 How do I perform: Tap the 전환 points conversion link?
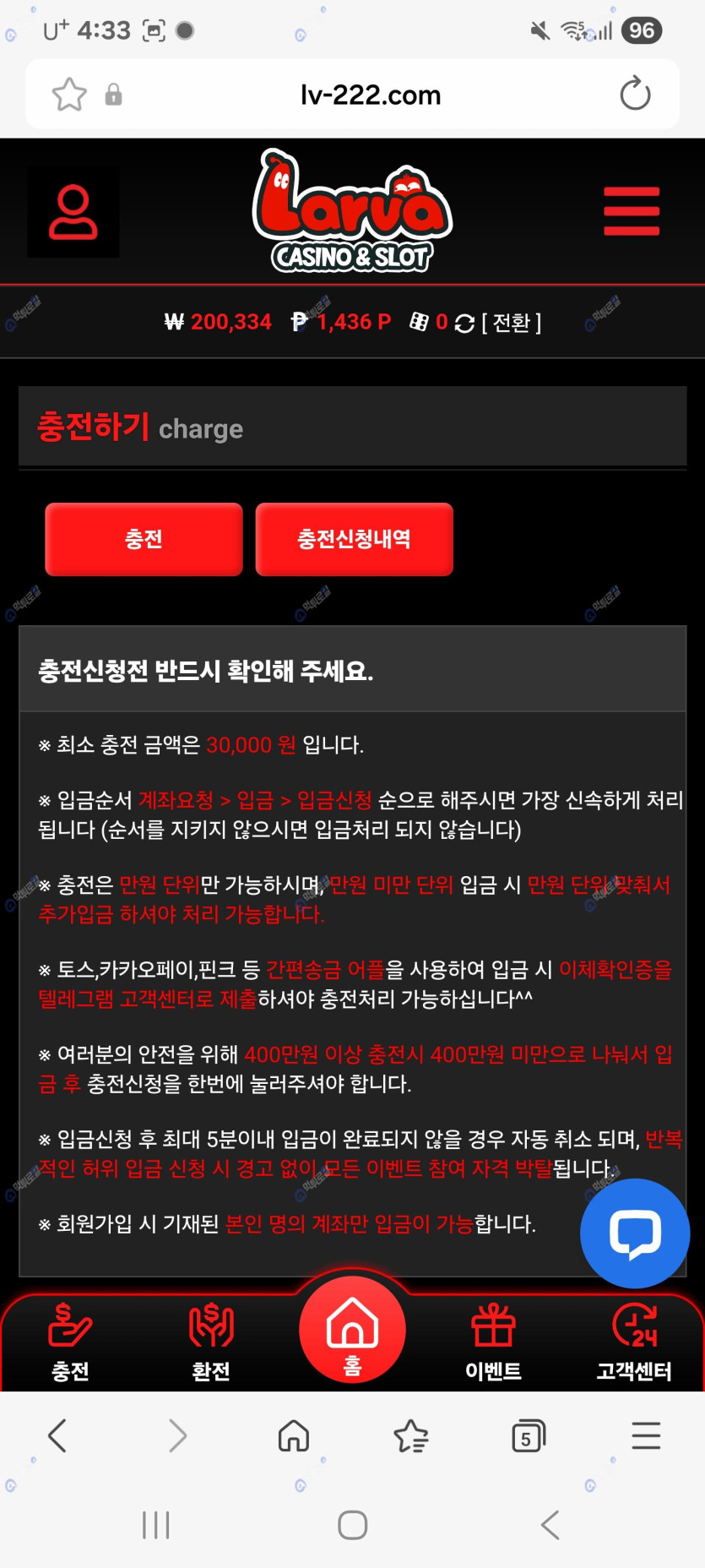511,323
